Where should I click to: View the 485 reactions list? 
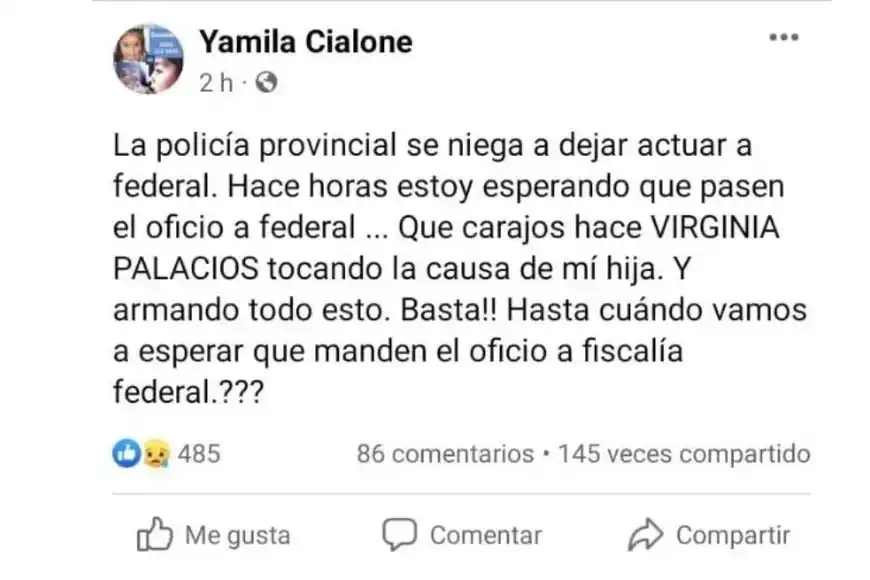tap(166, 454)
